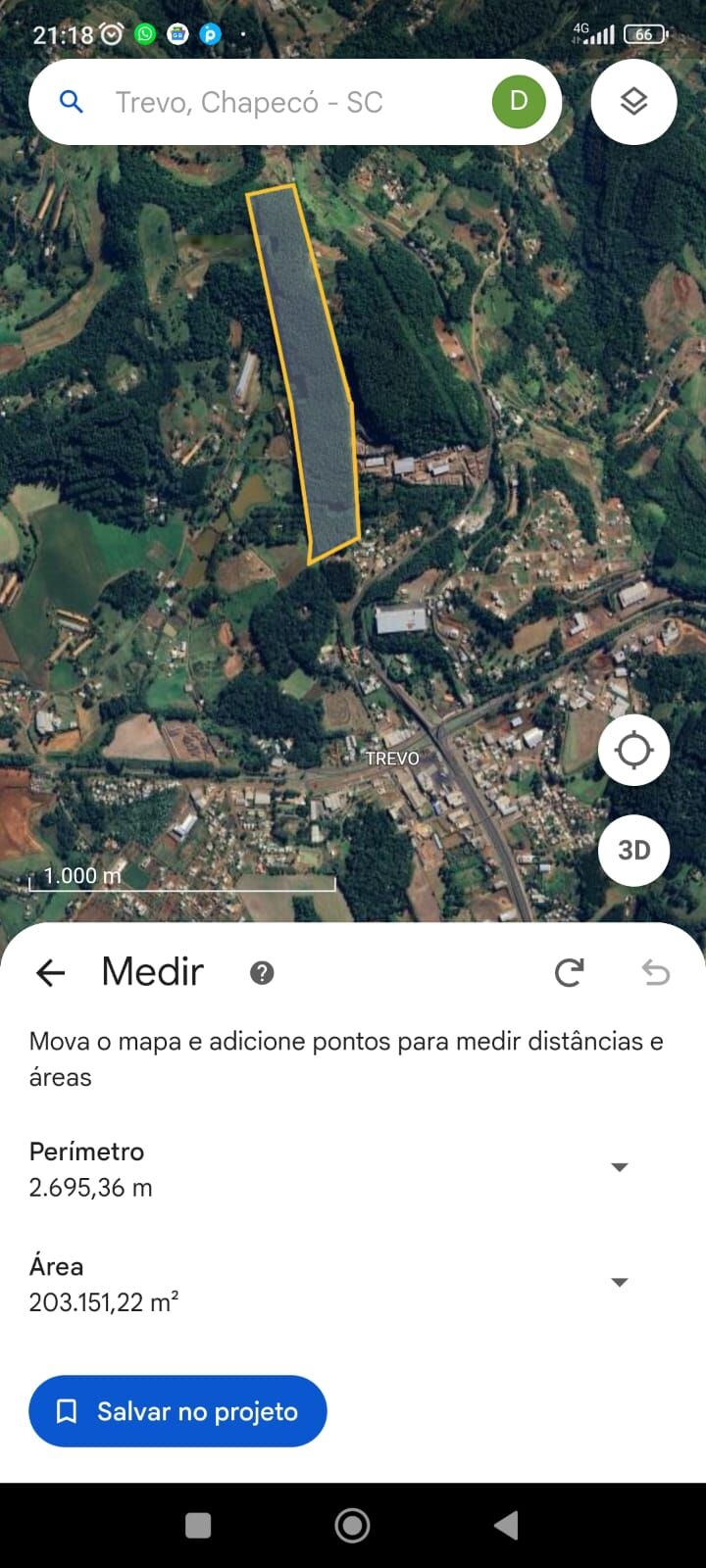Reset the measurement with the refresh icon

[x=569, y=972]
